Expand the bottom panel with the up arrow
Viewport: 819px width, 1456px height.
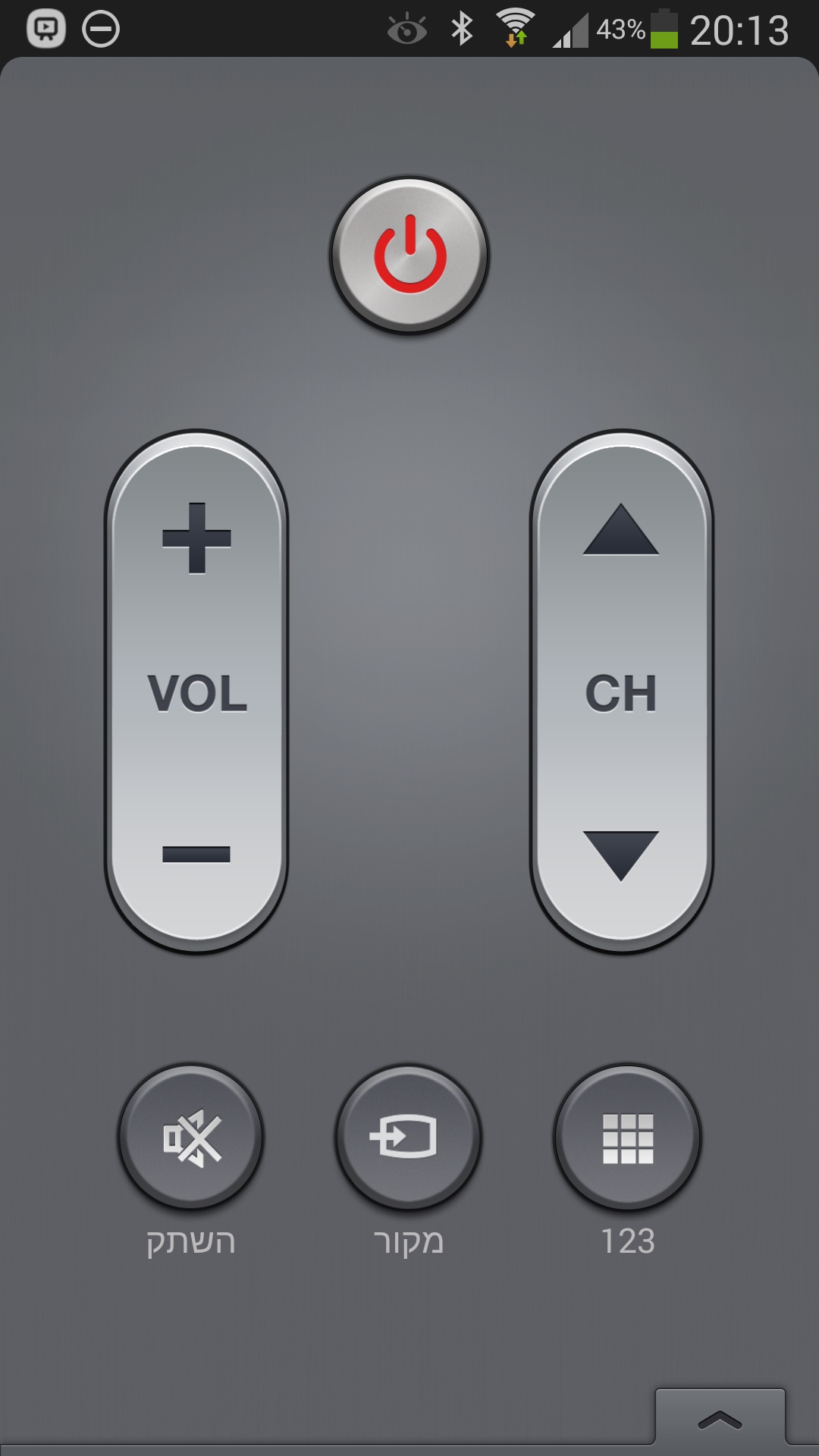pos(720,1420)
